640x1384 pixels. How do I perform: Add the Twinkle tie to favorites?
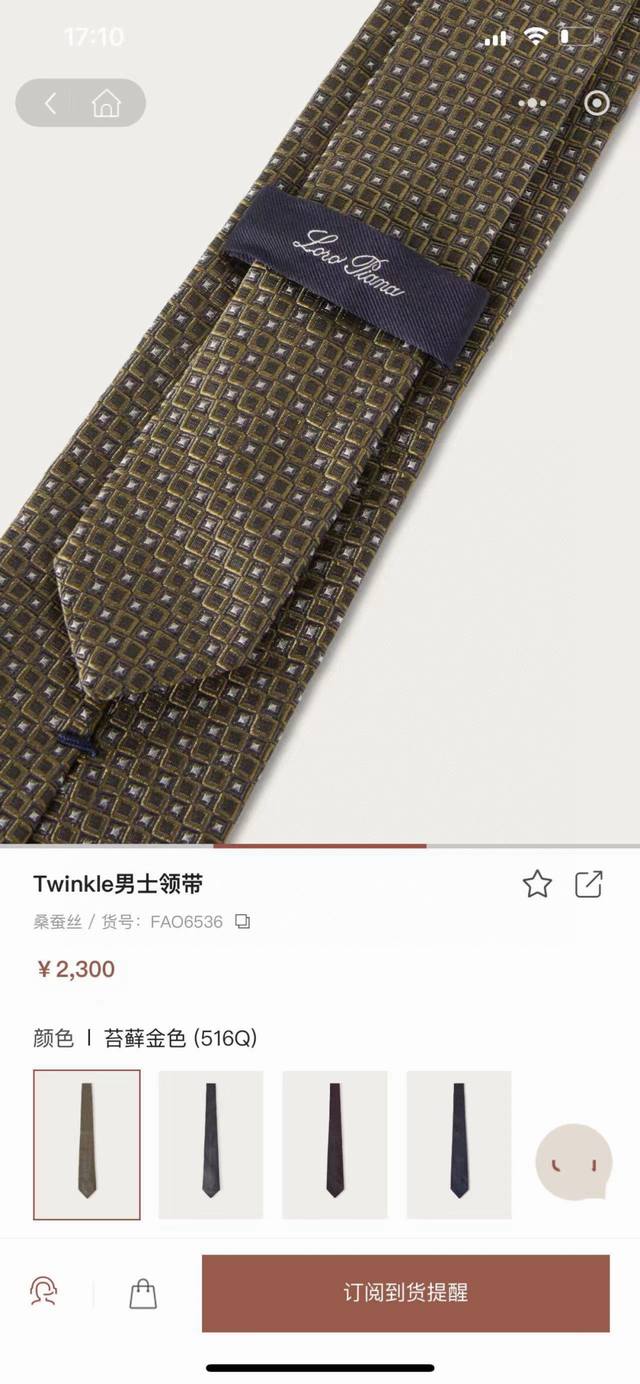pyautogui.click(x=537, y=884)
